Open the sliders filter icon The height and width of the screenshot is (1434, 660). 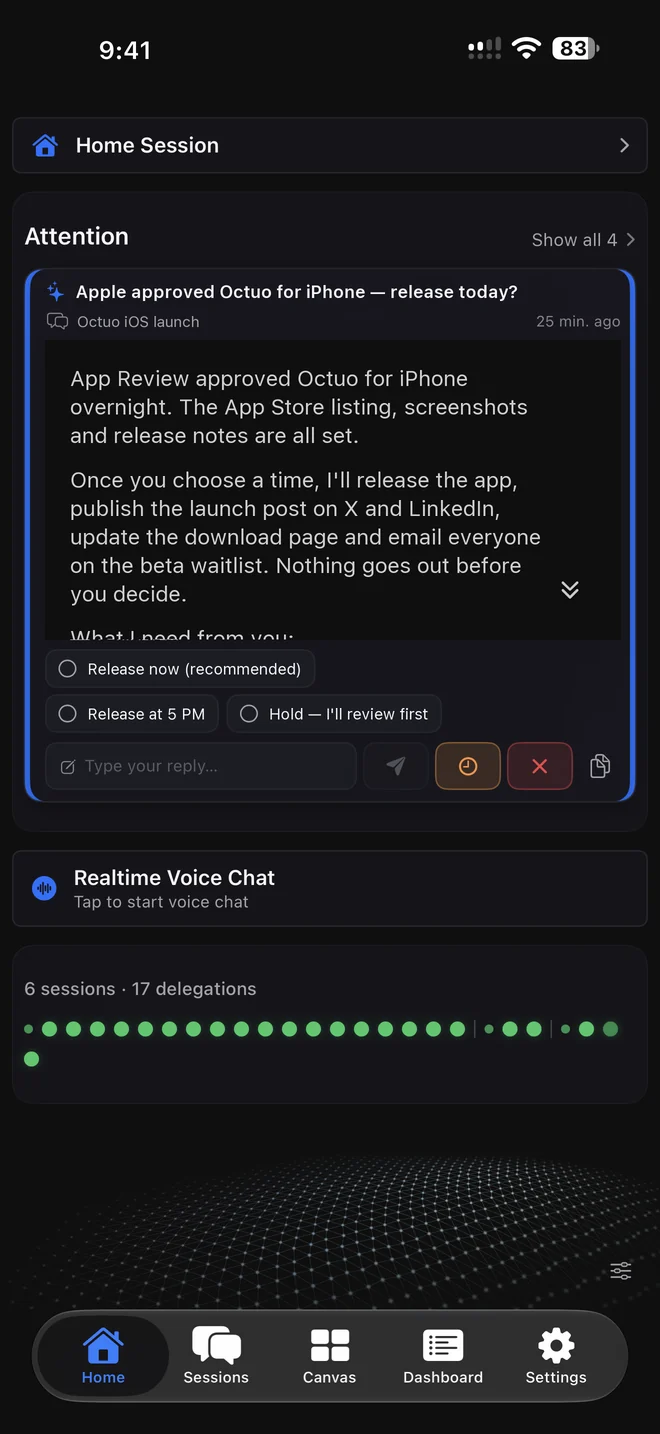point(621,1271)
